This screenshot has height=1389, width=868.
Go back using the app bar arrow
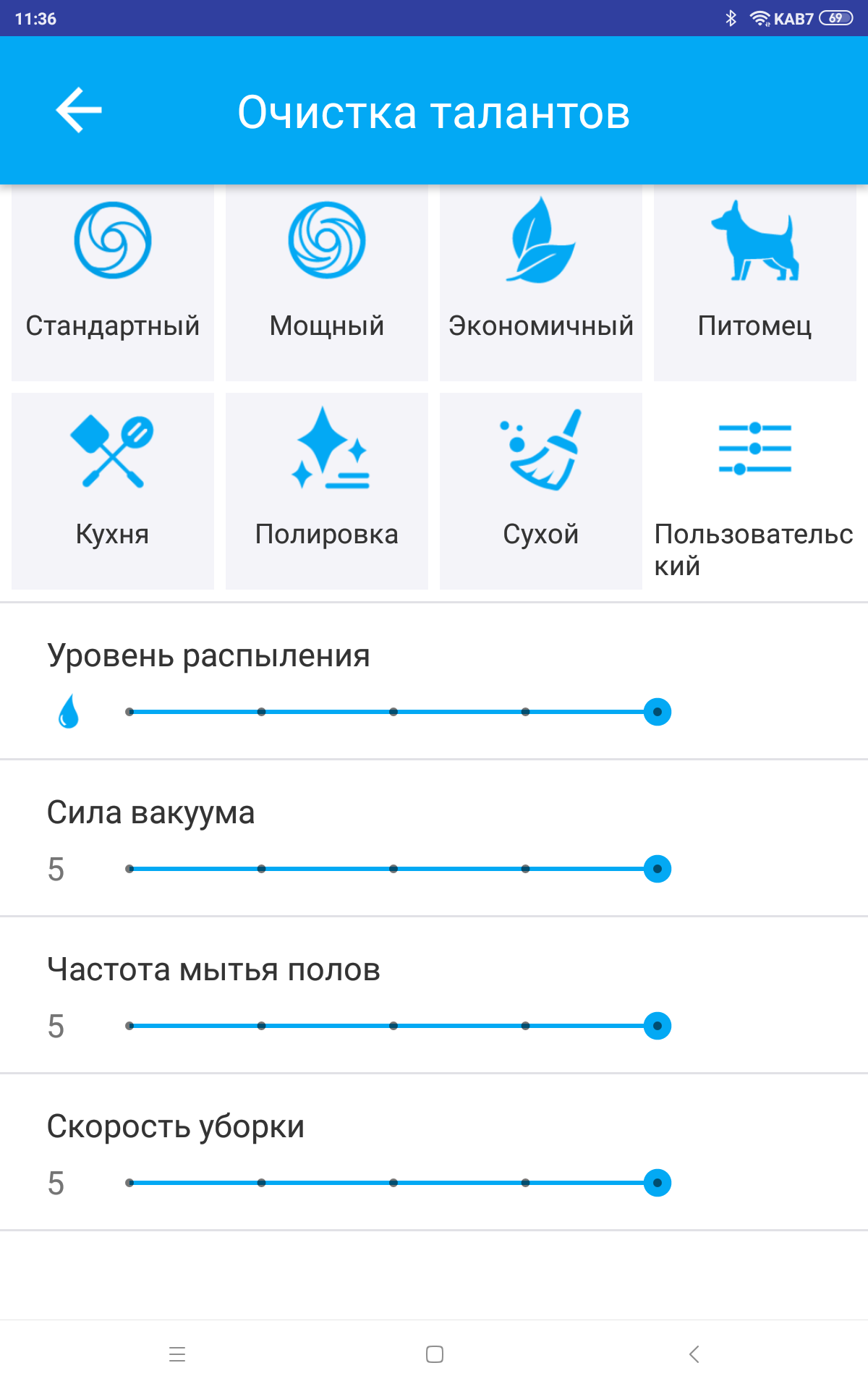tap(79, 111)
